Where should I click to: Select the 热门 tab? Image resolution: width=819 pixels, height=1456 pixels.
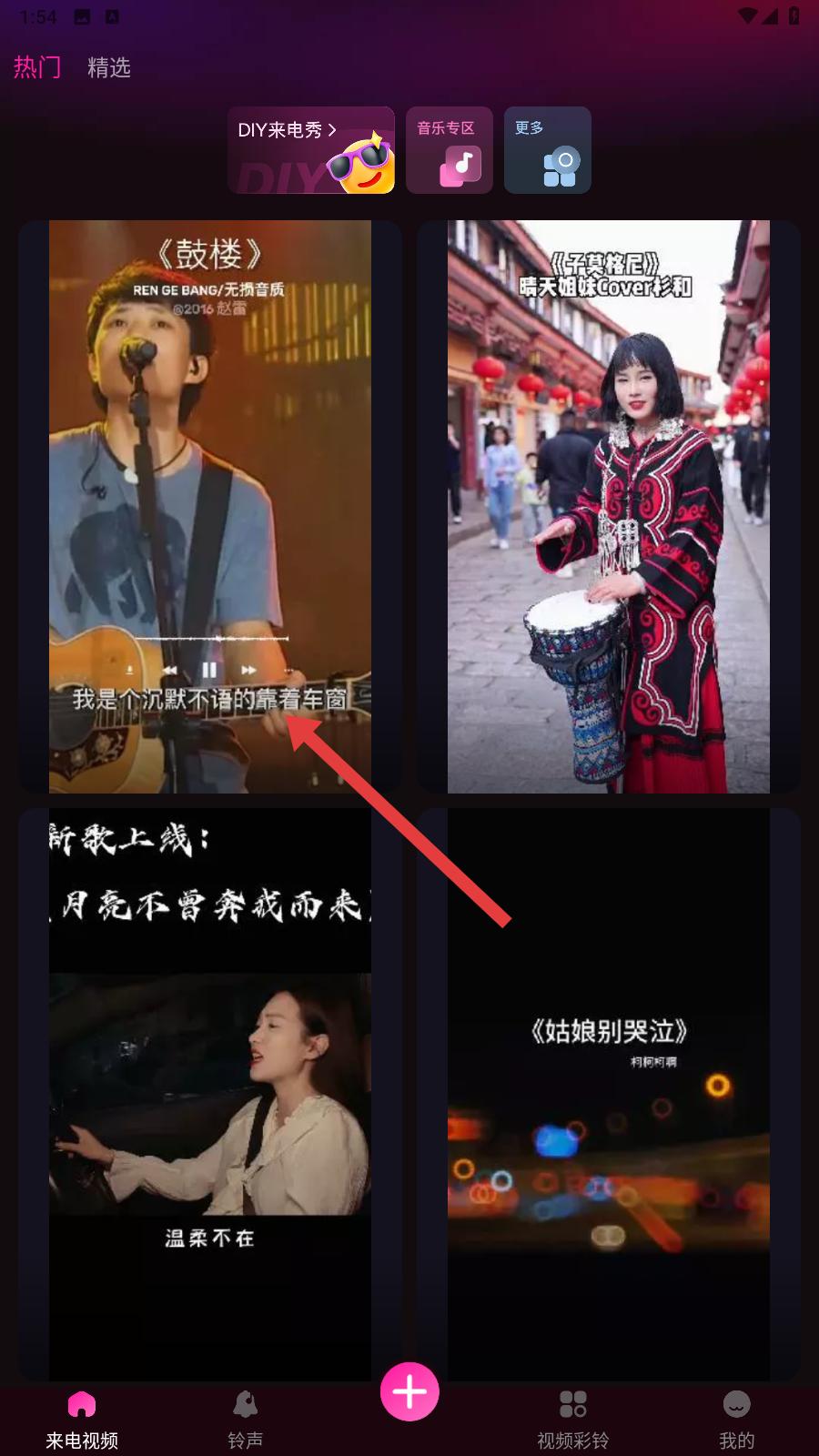pos(37,67)
